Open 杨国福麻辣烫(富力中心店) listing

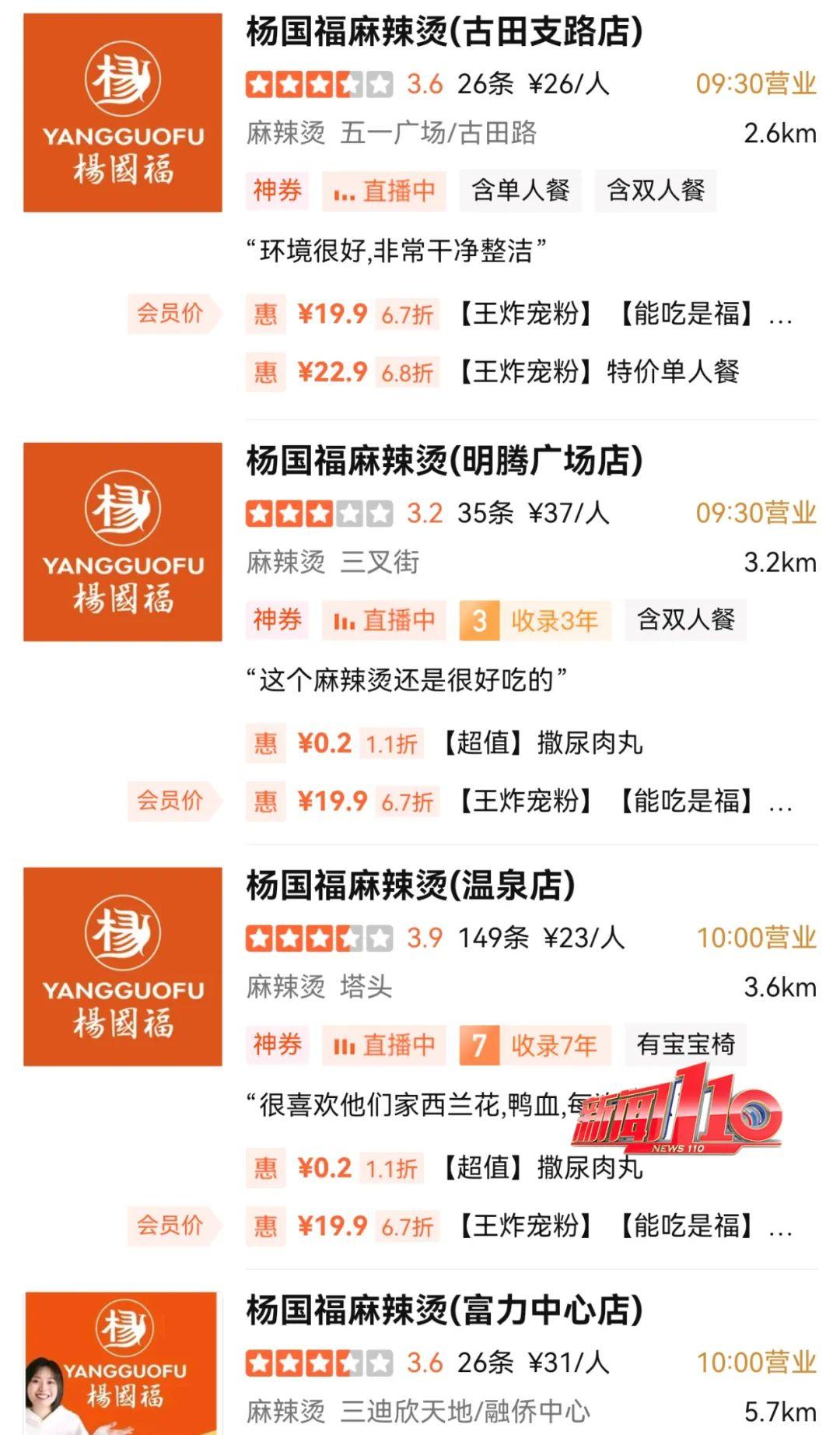tap(444, 1310)
